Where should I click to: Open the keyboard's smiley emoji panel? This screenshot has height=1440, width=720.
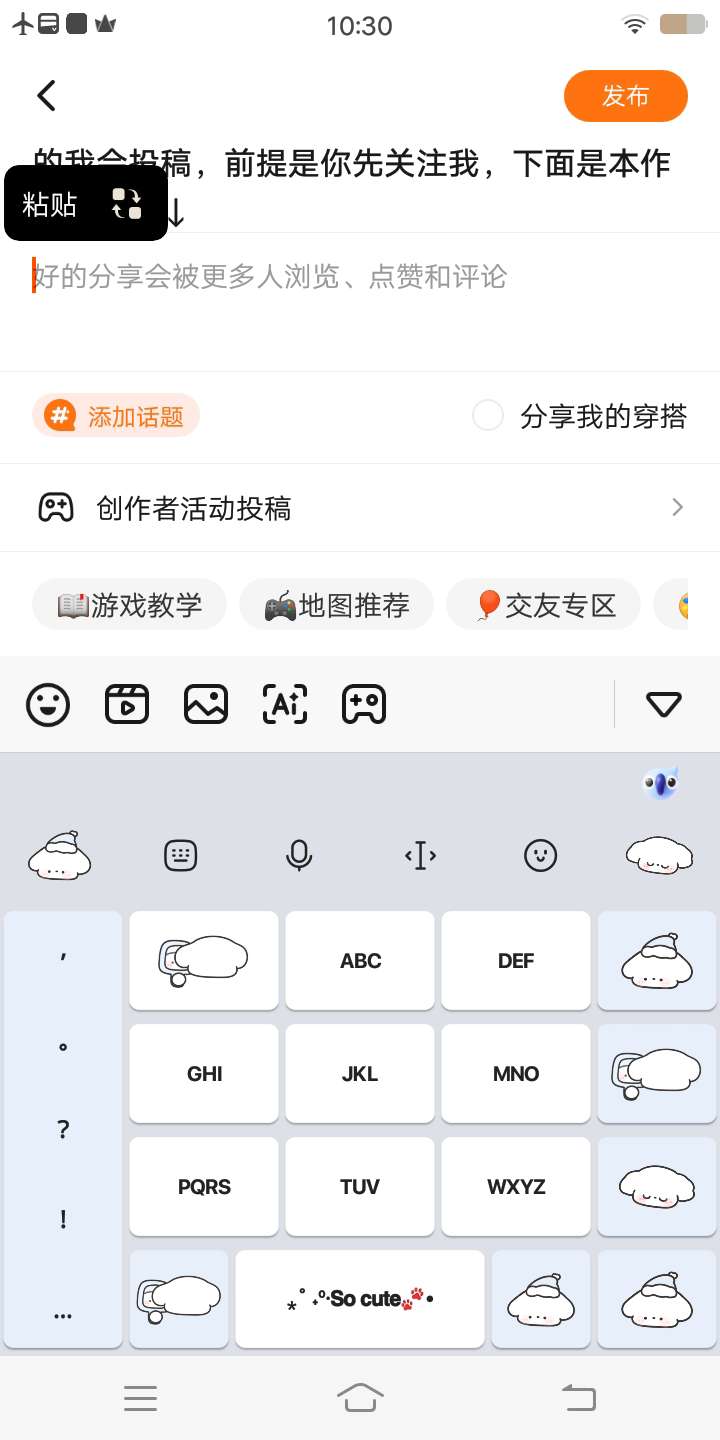(x=540, y=855)
